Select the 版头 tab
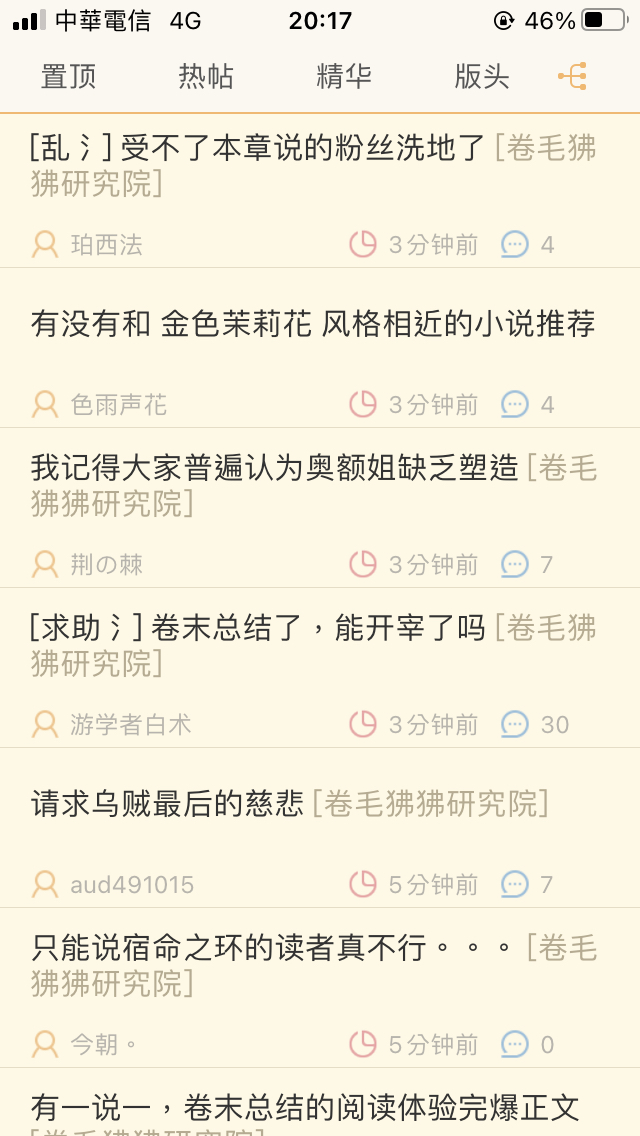 (x=482, y=76)
